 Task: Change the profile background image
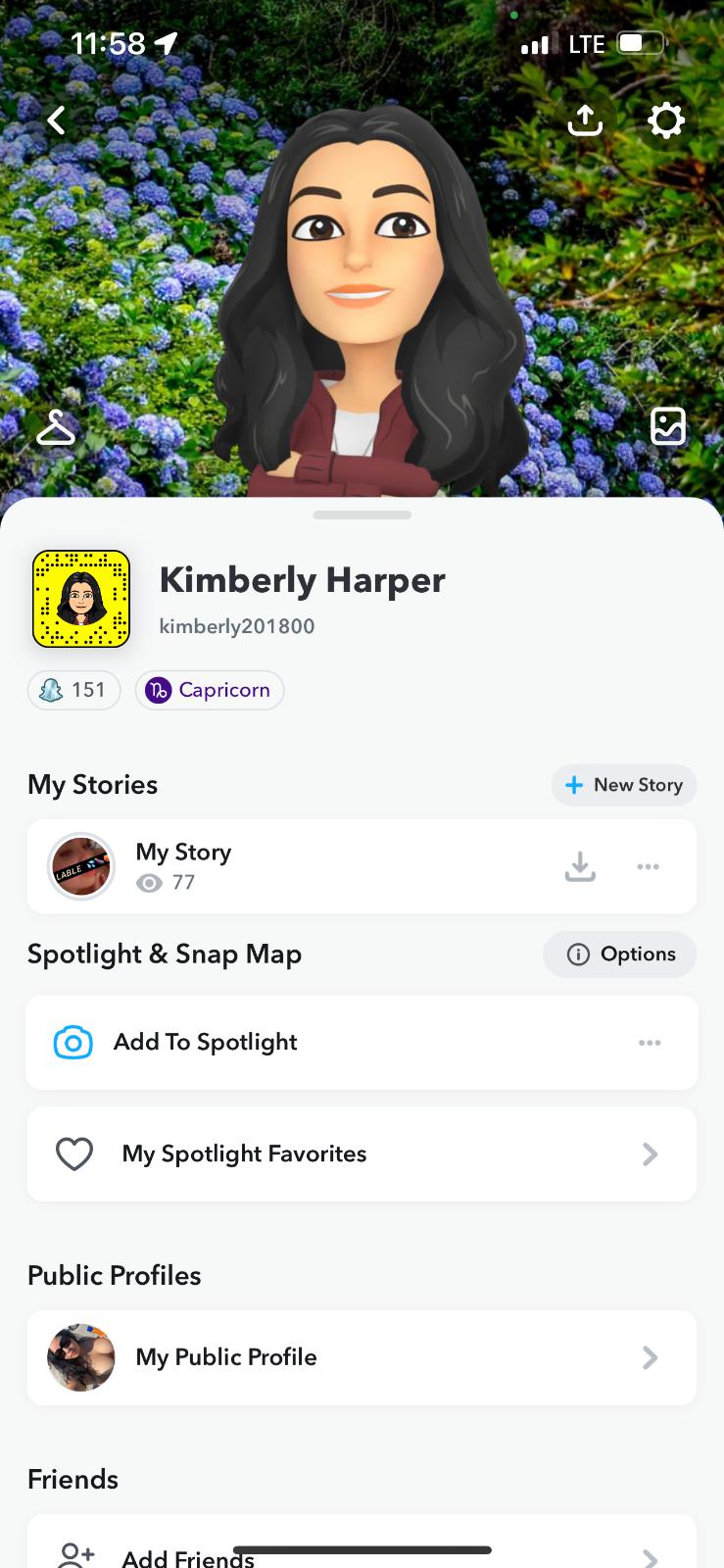tap(668, 426)
